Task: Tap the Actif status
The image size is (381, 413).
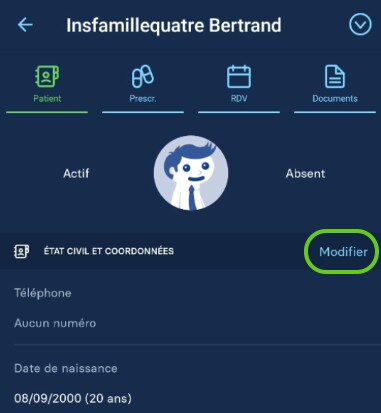Action: [x=76, y=173]
